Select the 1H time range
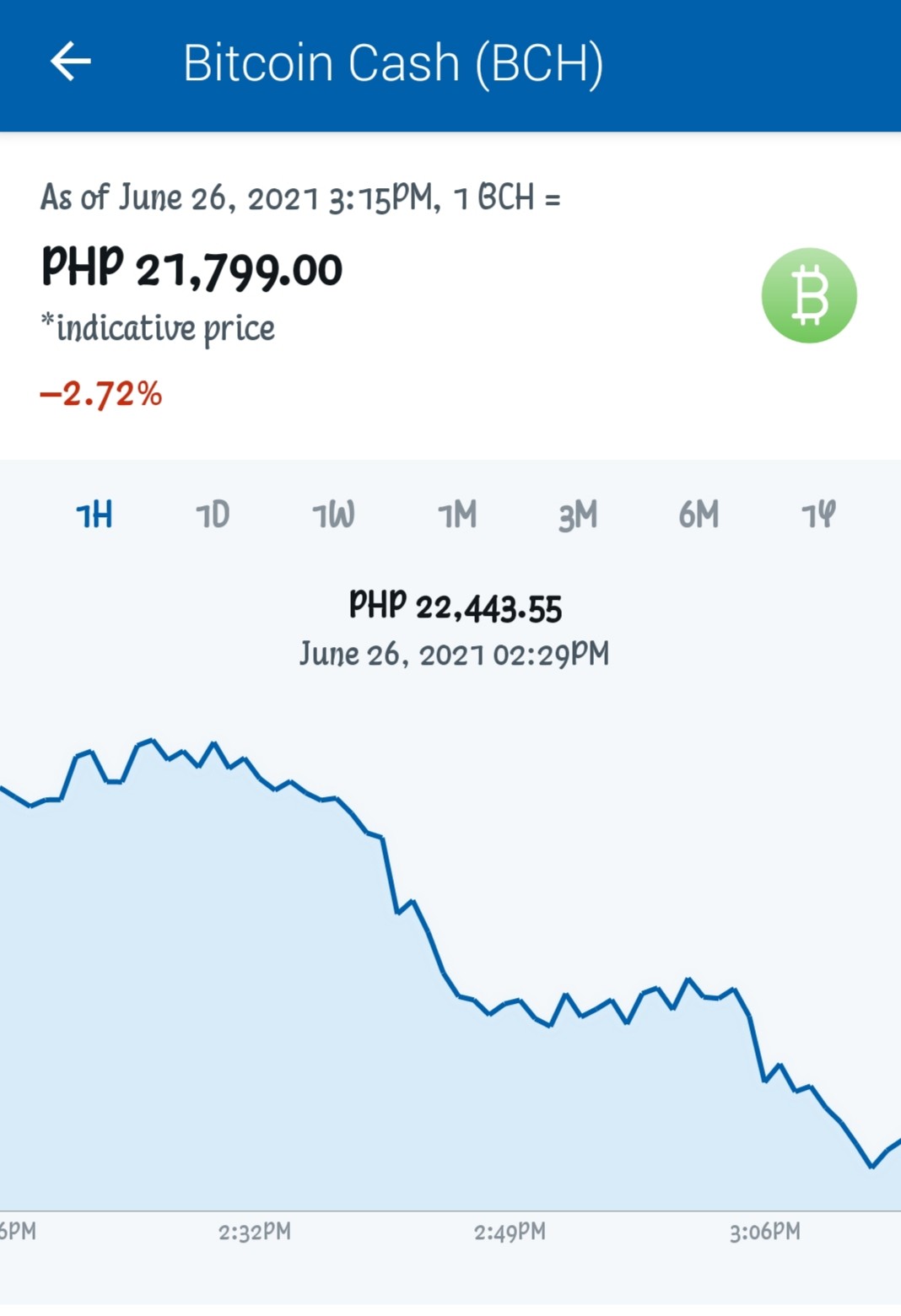The width and height of the screenshot is (901, 1316). point(94,515)
